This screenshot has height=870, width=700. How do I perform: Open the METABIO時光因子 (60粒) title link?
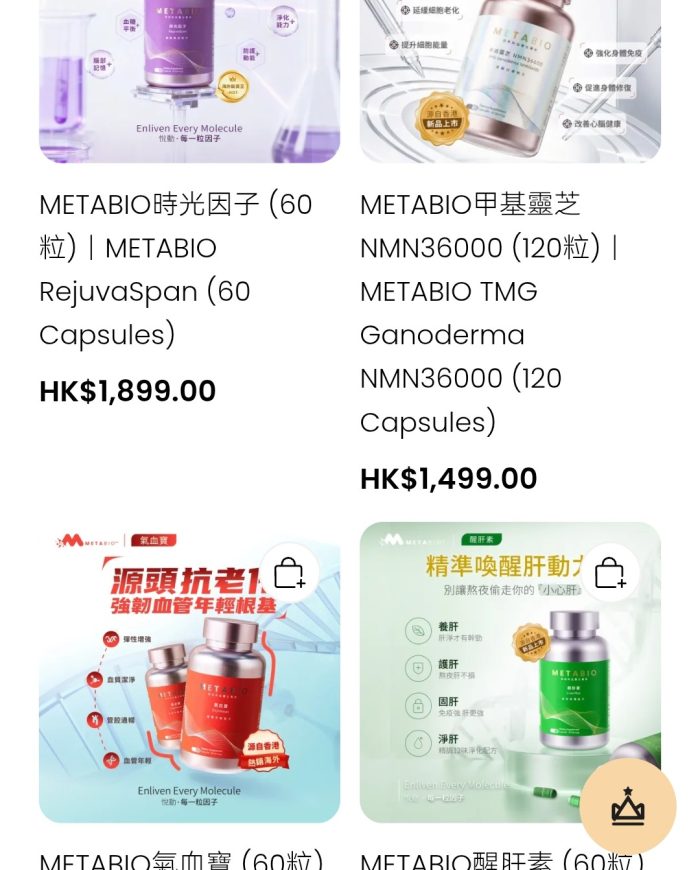176,269
